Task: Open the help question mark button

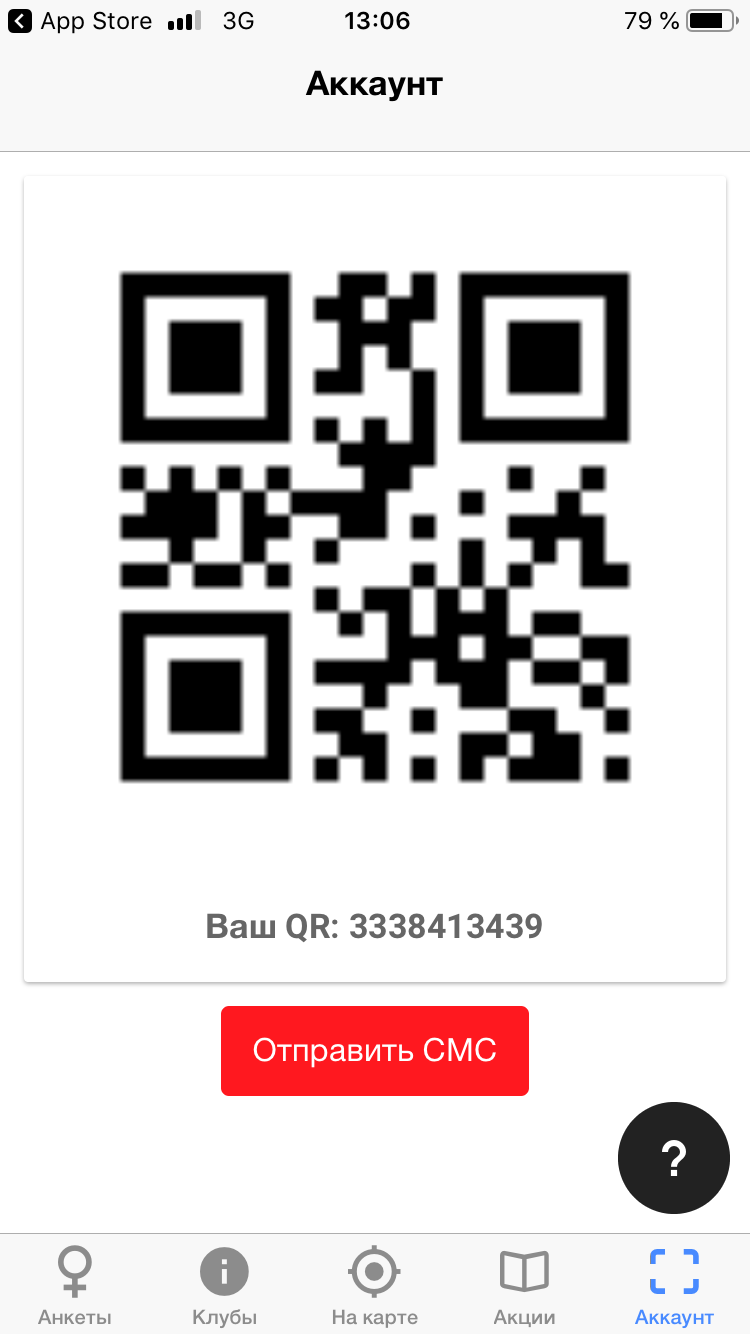Action: coord(674,1158)
